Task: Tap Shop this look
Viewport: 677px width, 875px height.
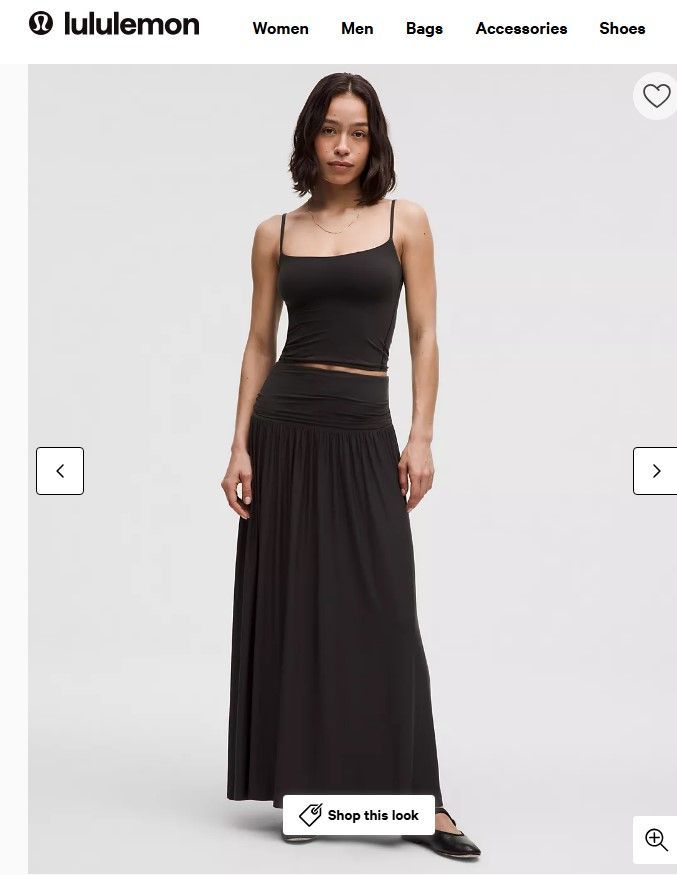Action: coord(359,815)
